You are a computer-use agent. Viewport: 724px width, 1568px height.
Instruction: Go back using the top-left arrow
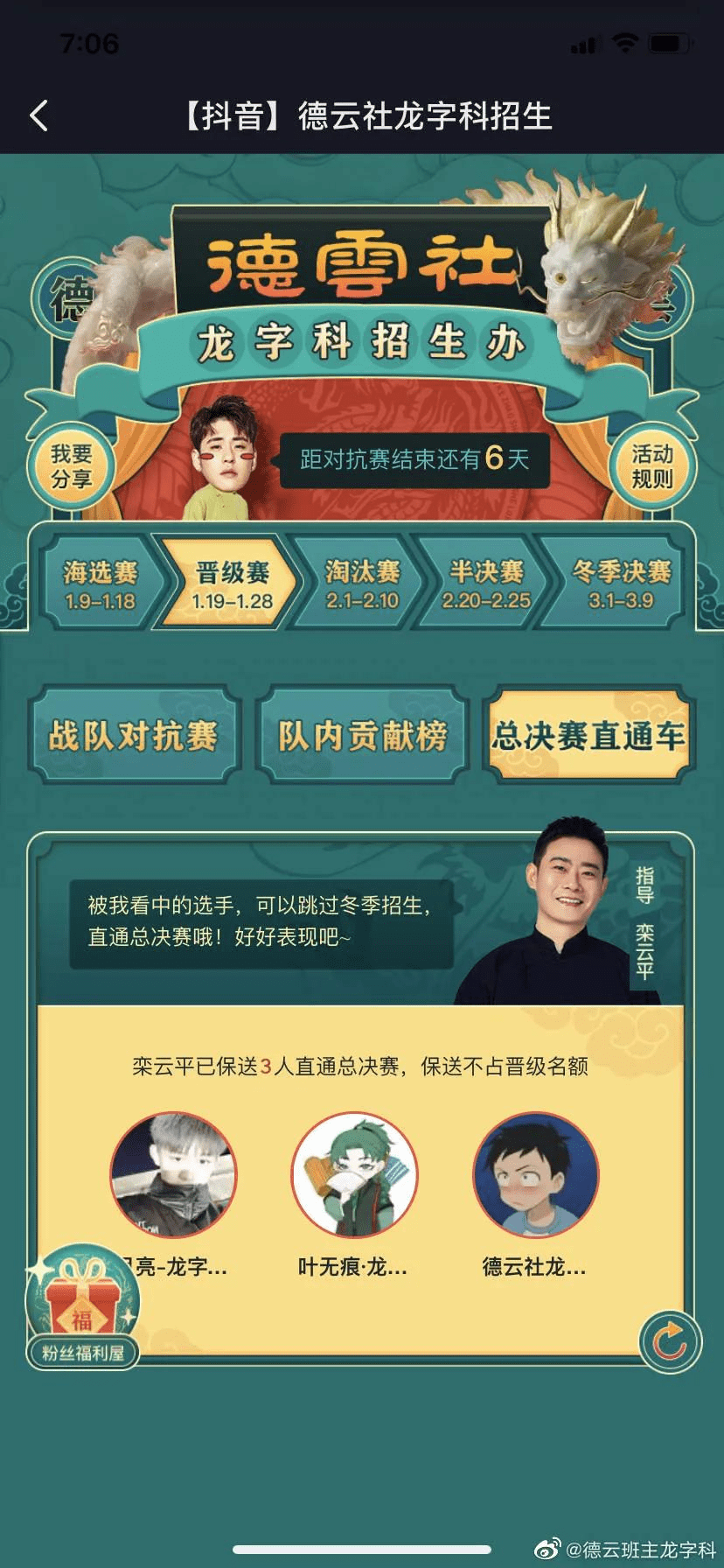point(39,115)
